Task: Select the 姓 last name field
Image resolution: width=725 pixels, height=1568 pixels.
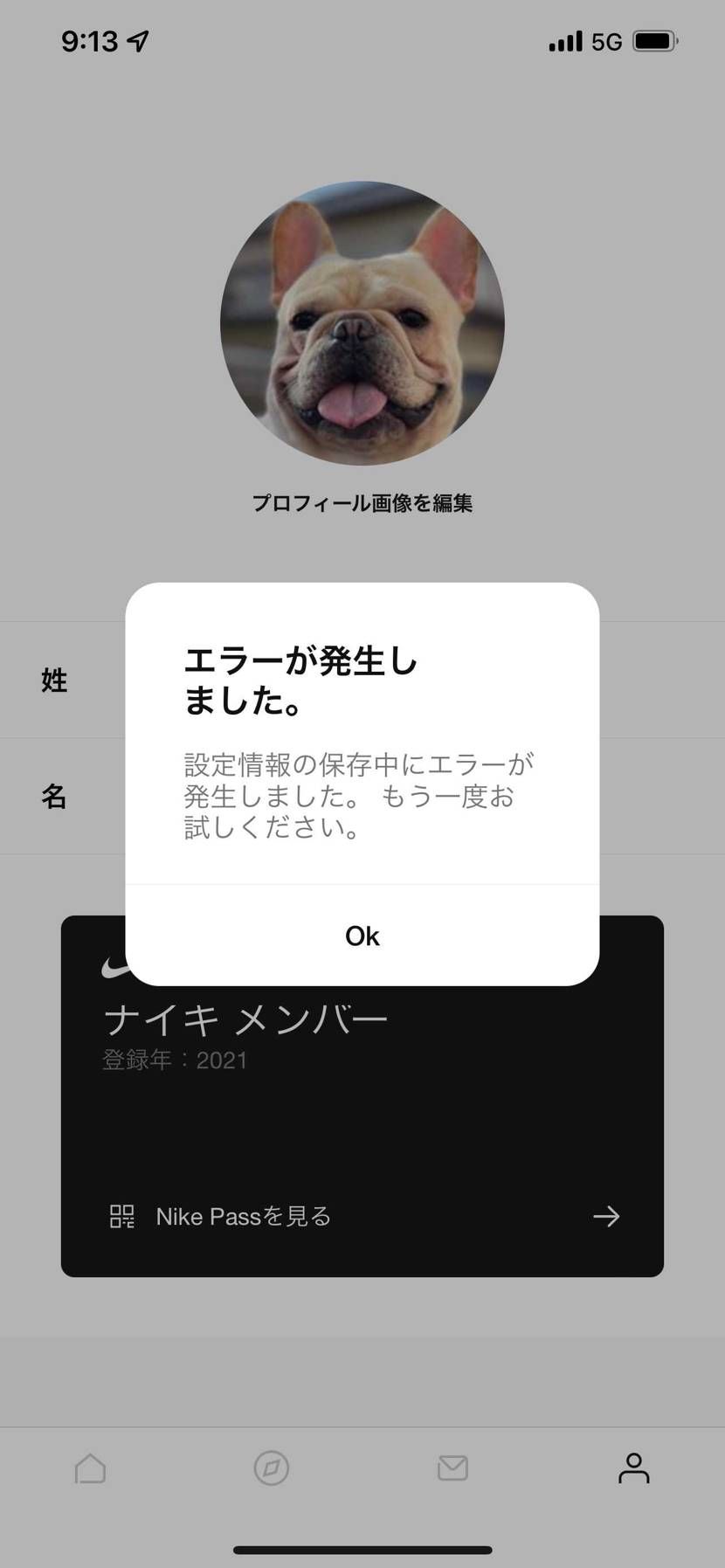Action: pos(55,681)
